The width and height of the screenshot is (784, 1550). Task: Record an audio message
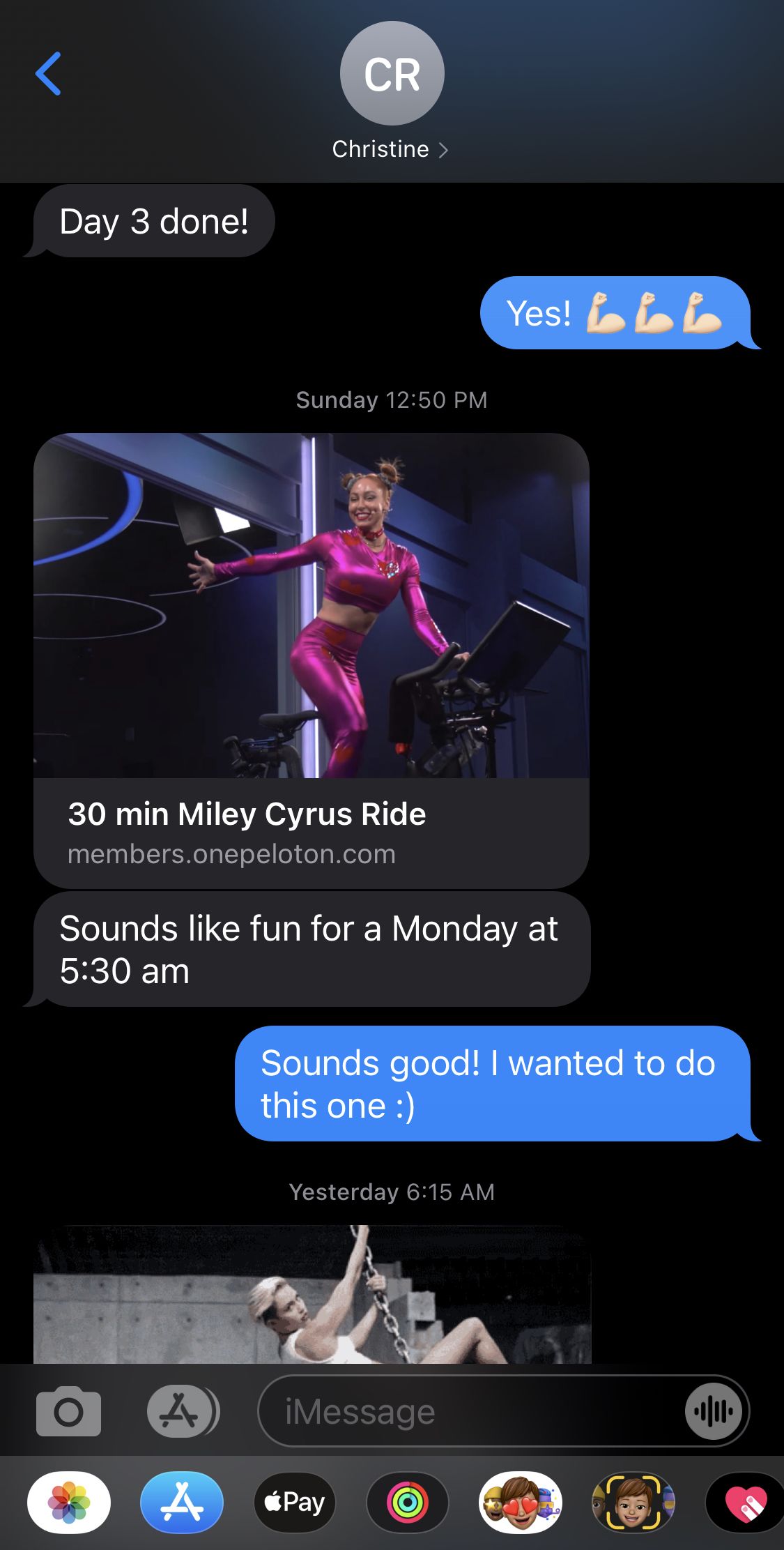click(713, 1412)
